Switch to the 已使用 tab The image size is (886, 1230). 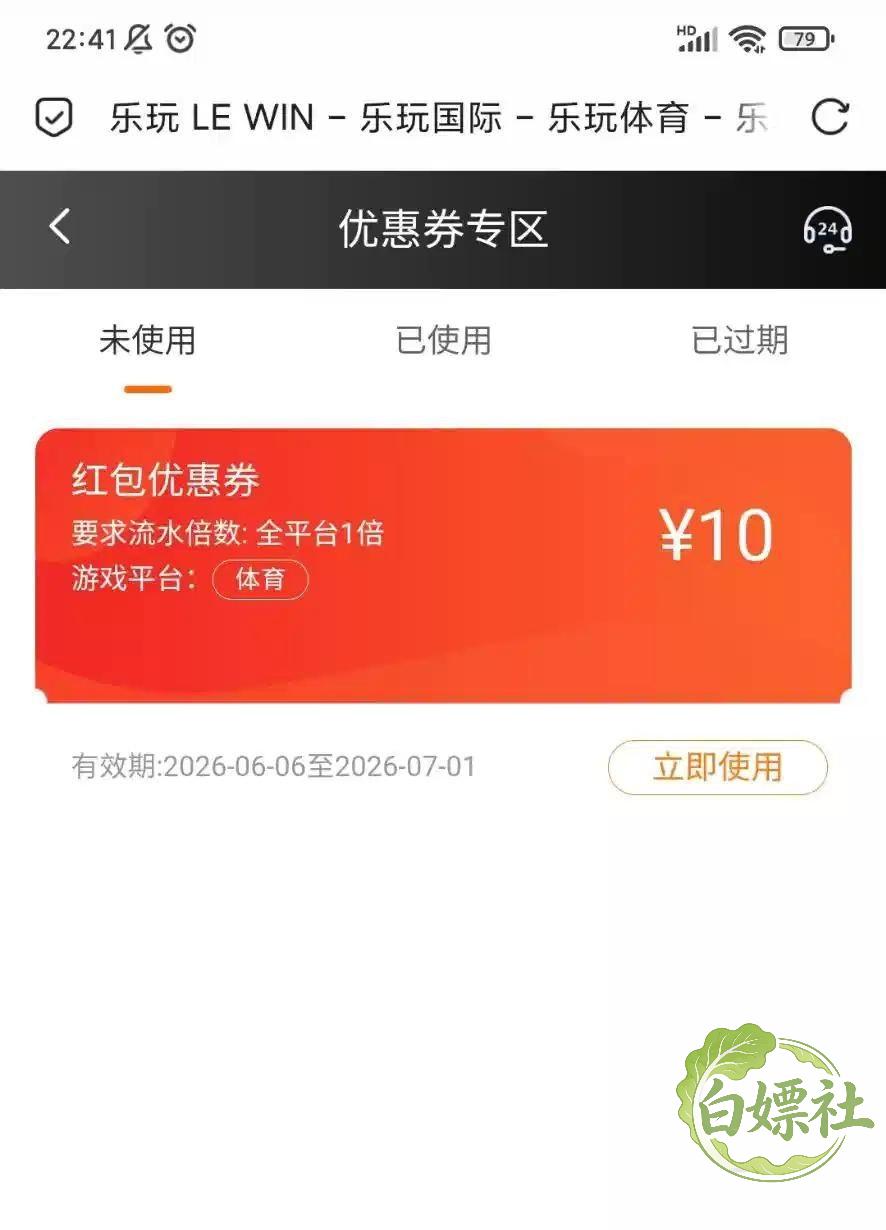pos(443,340)
